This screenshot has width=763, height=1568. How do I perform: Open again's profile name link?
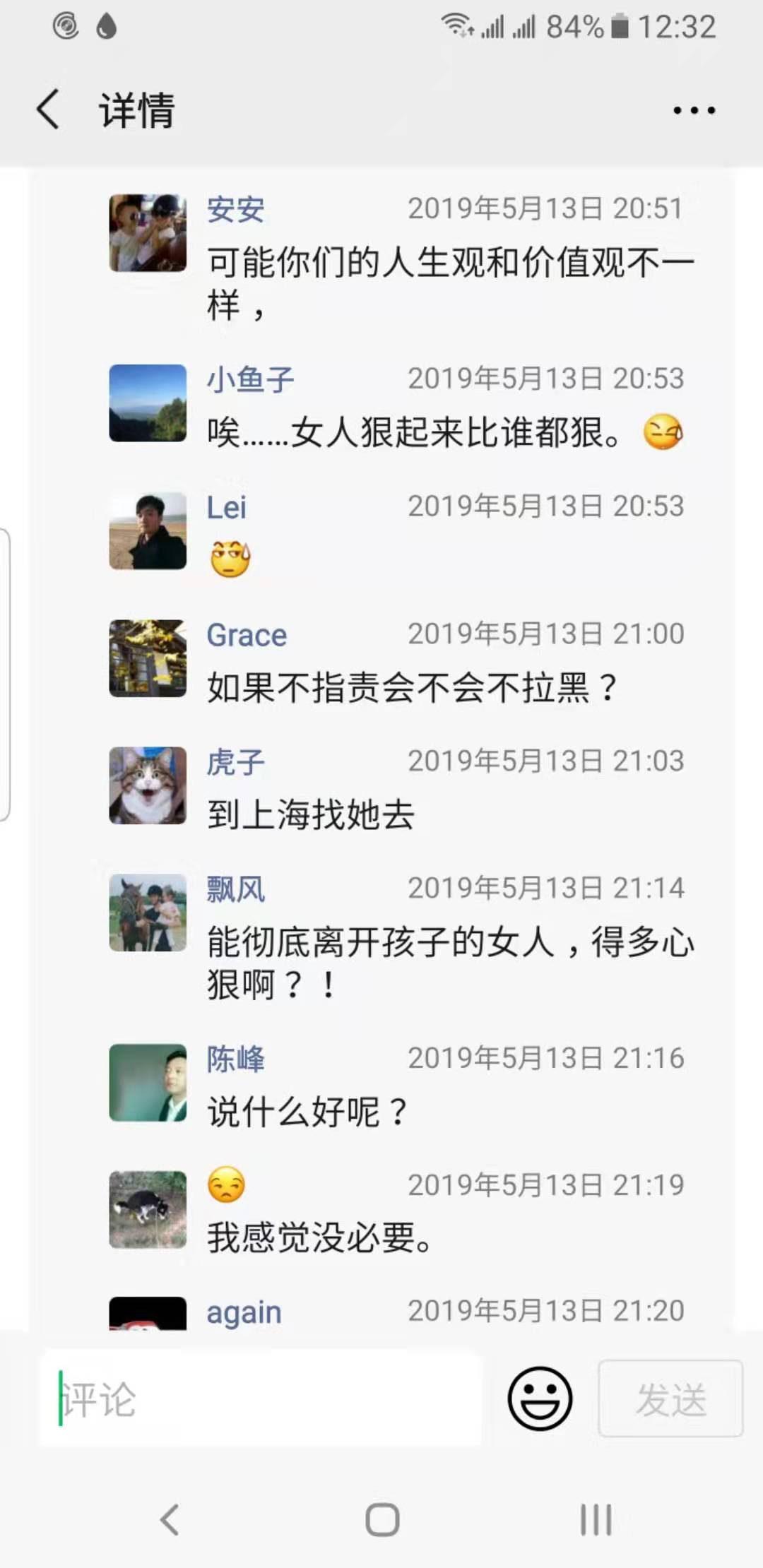(244, 1312)
